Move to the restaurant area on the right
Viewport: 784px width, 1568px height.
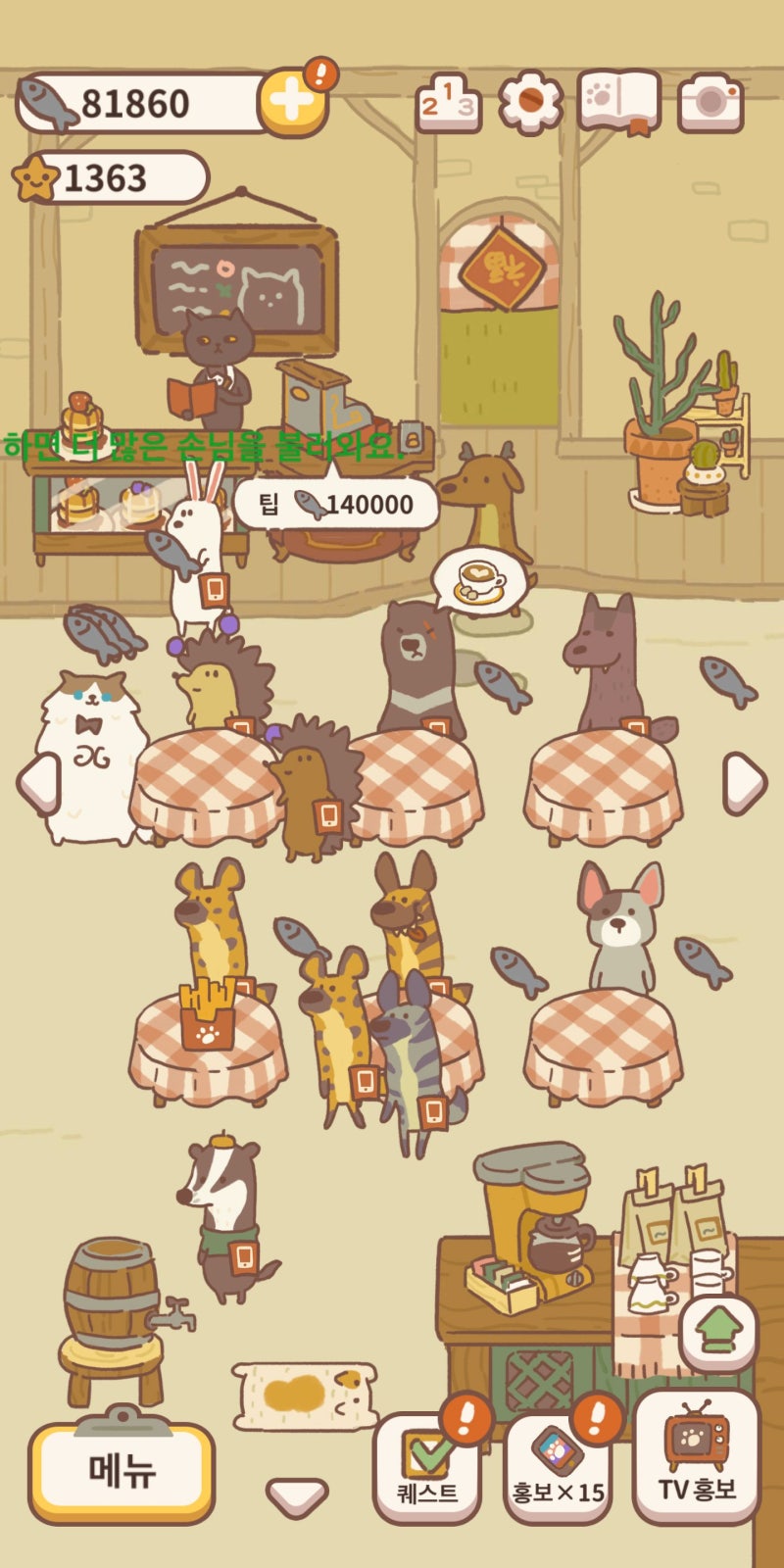coord(744,783)
